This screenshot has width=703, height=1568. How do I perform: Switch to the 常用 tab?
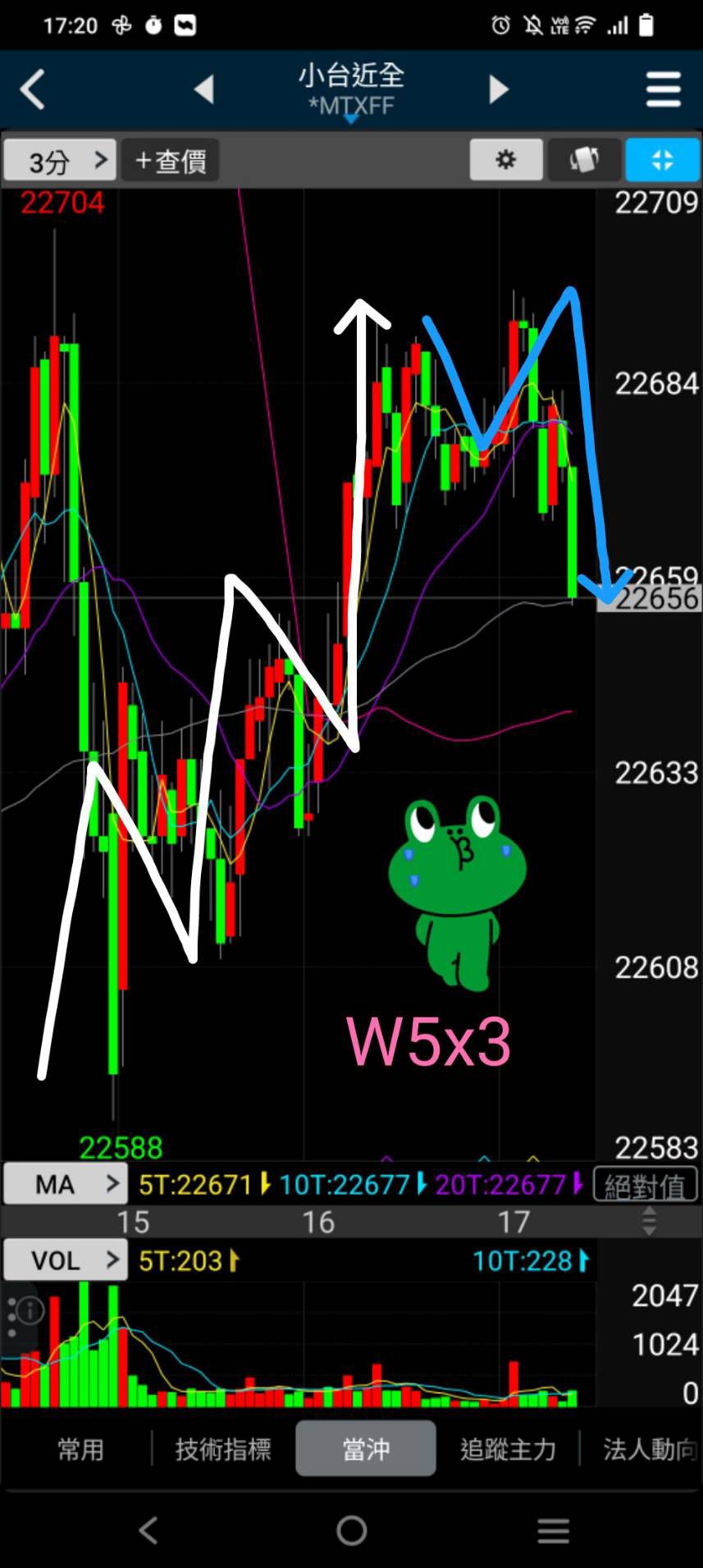(80, 1450)
